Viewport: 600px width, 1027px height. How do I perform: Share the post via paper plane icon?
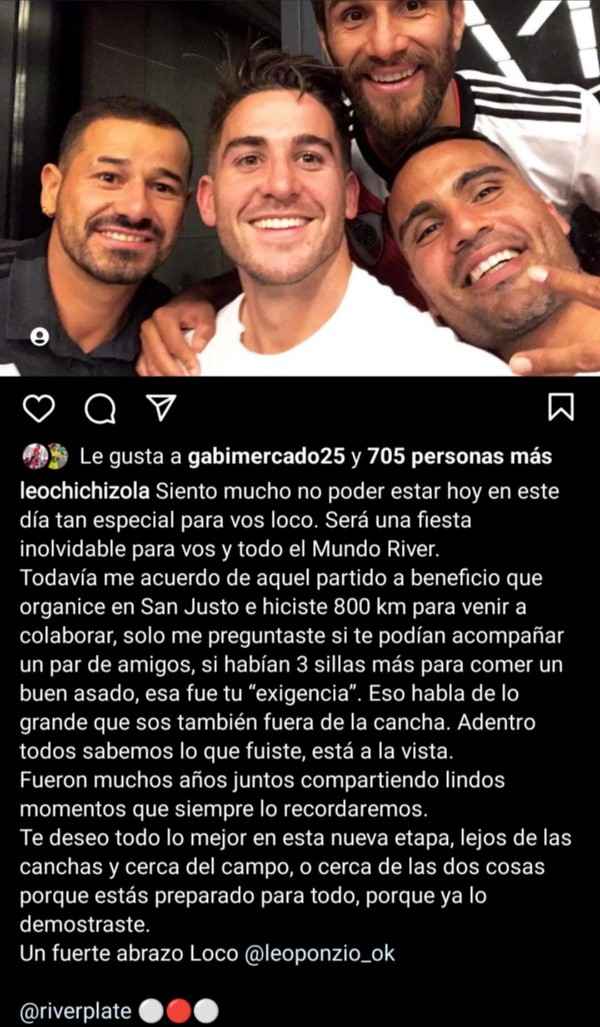coord(161,406)
